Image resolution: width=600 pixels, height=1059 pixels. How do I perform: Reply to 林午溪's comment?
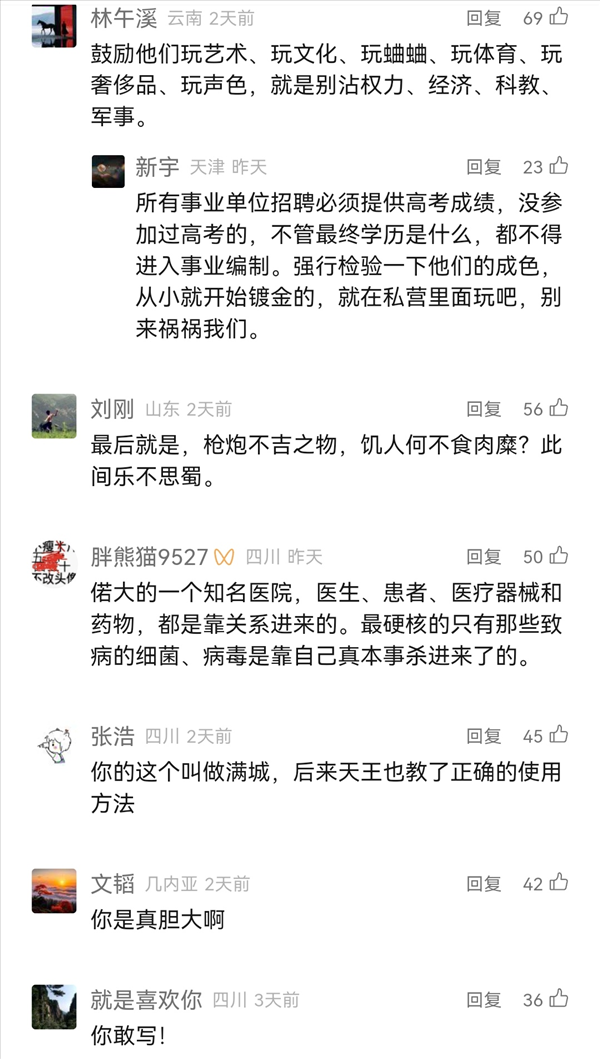484,18
